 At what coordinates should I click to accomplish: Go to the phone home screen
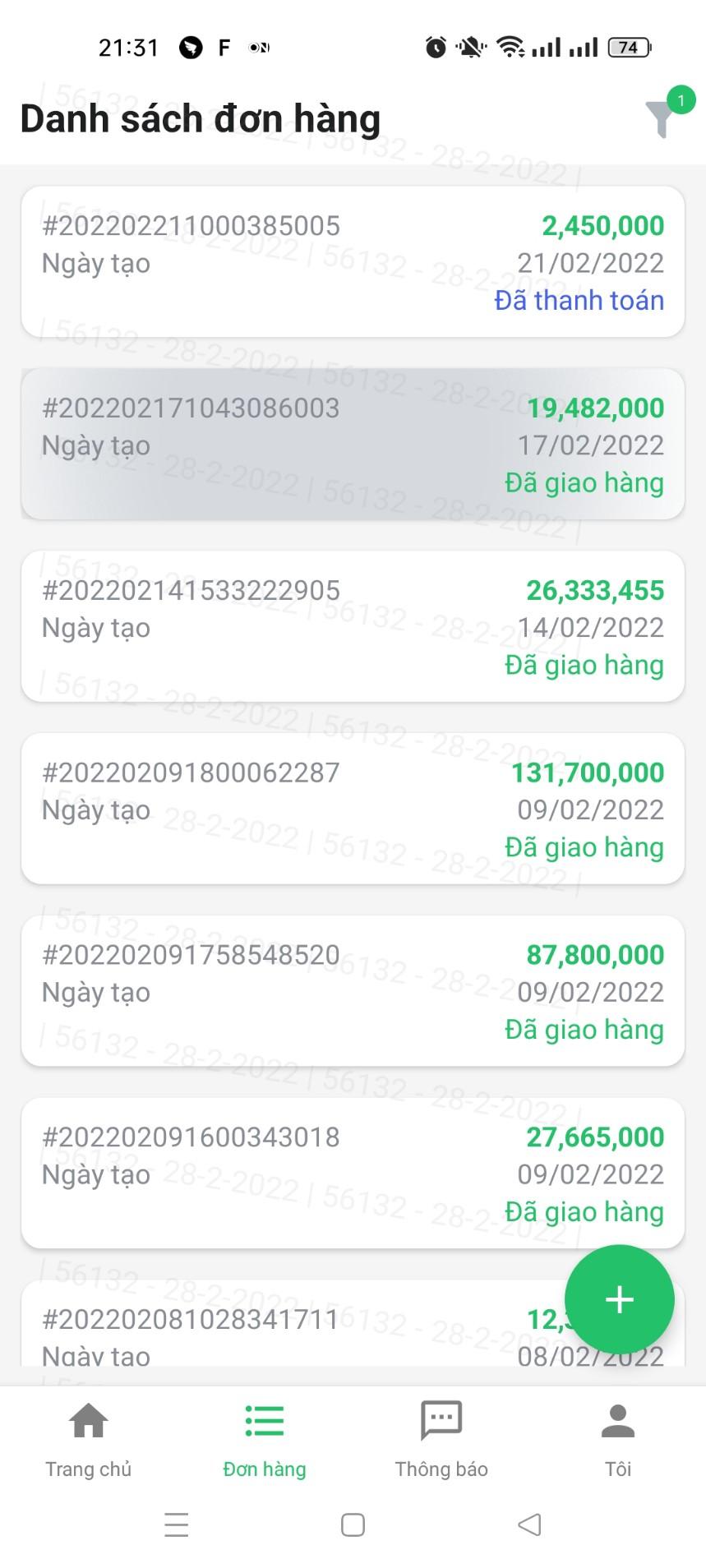(x=353, y=1525)
